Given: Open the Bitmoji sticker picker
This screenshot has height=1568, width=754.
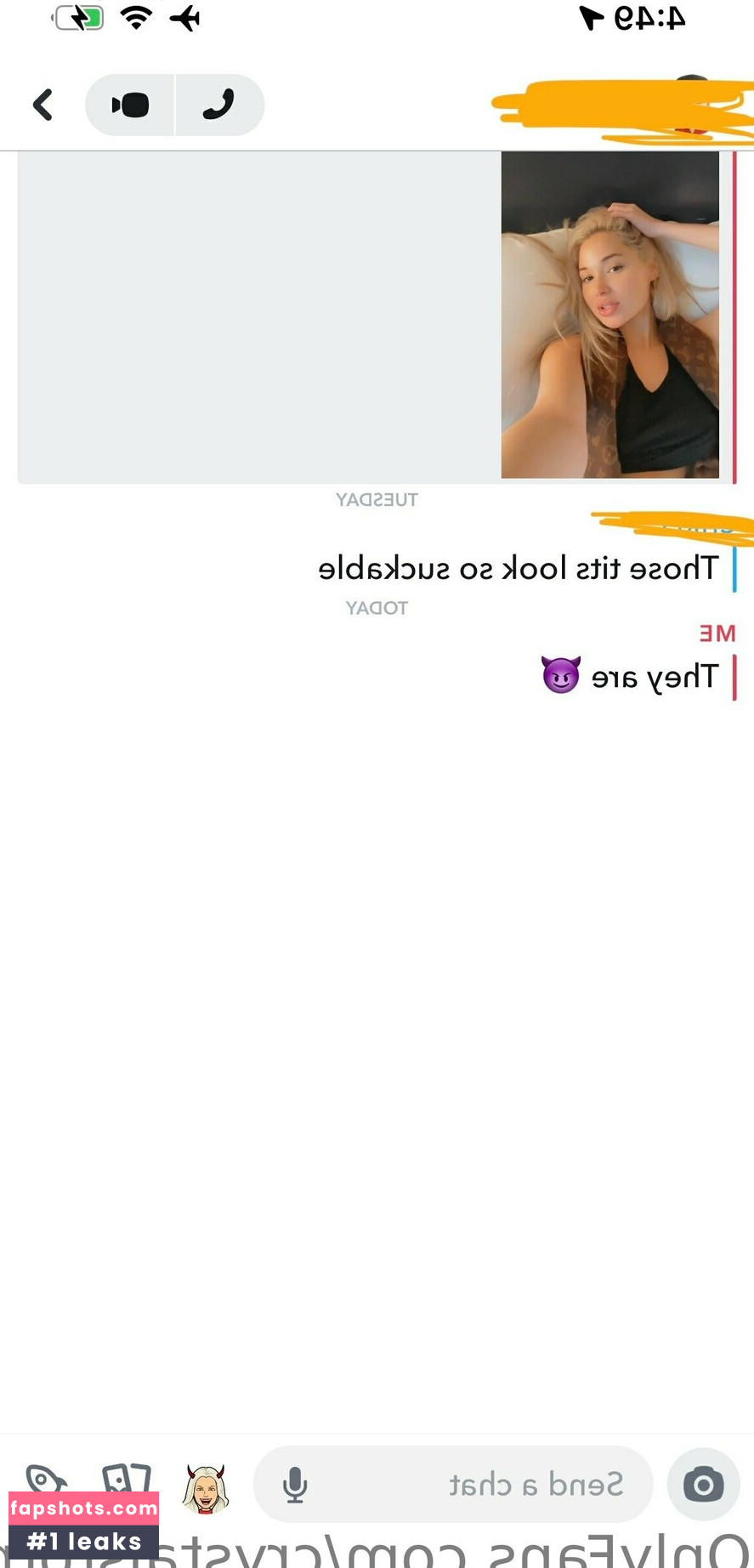Looking at the screenshot, I should pos(206,1488).
